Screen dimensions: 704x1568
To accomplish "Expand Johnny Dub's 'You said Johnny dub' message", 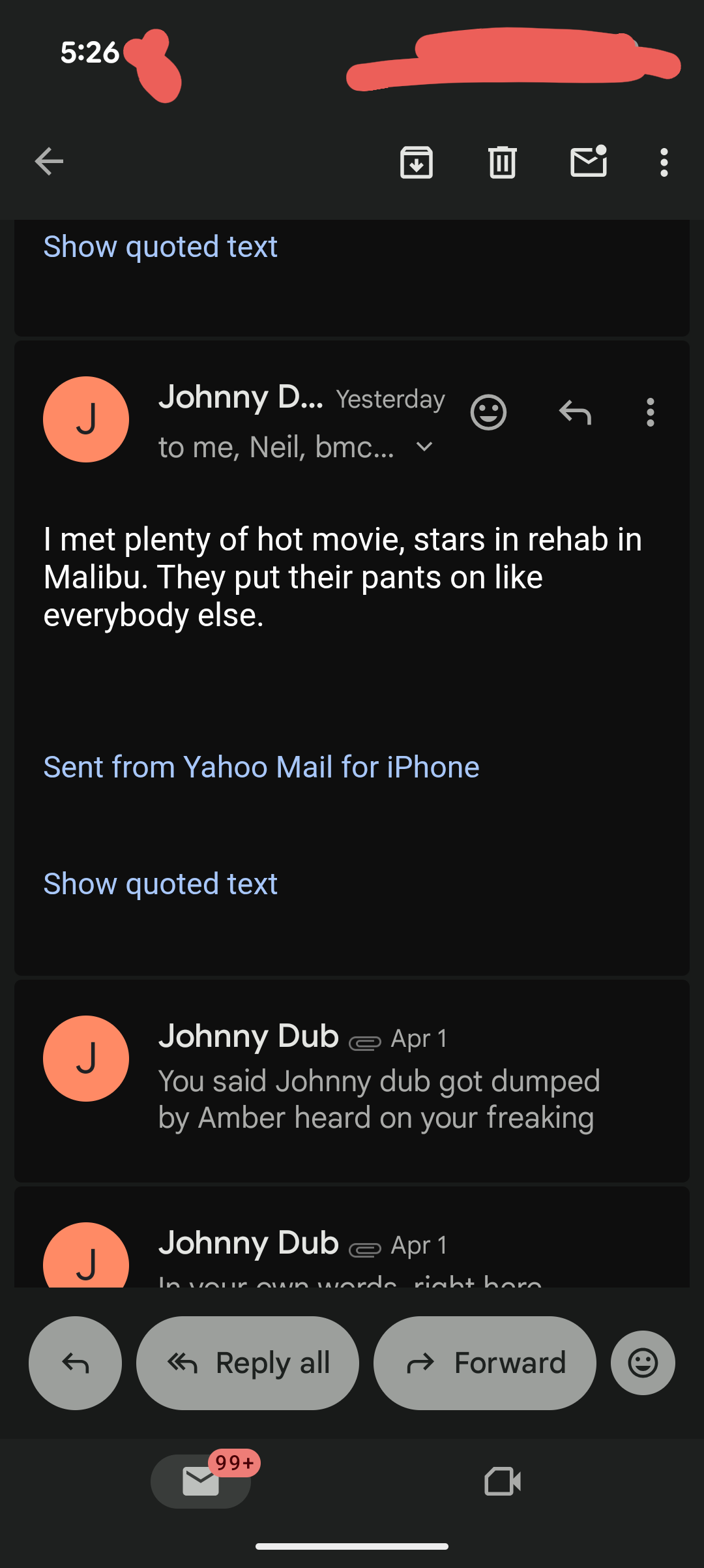I will coord(378,1079).
